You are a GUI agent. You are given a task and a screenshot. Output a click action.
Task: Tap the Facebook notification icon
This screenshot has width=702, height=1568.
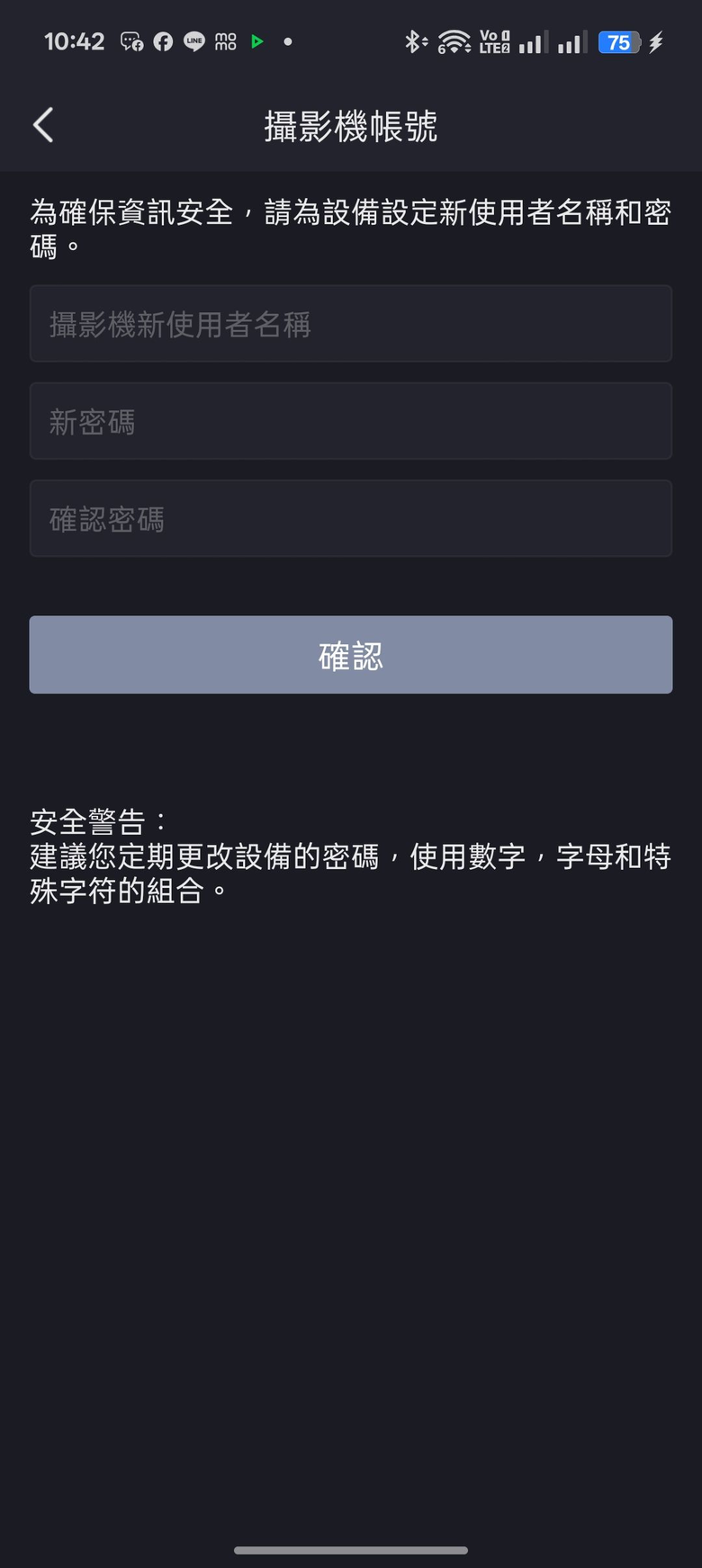(163, 41)
